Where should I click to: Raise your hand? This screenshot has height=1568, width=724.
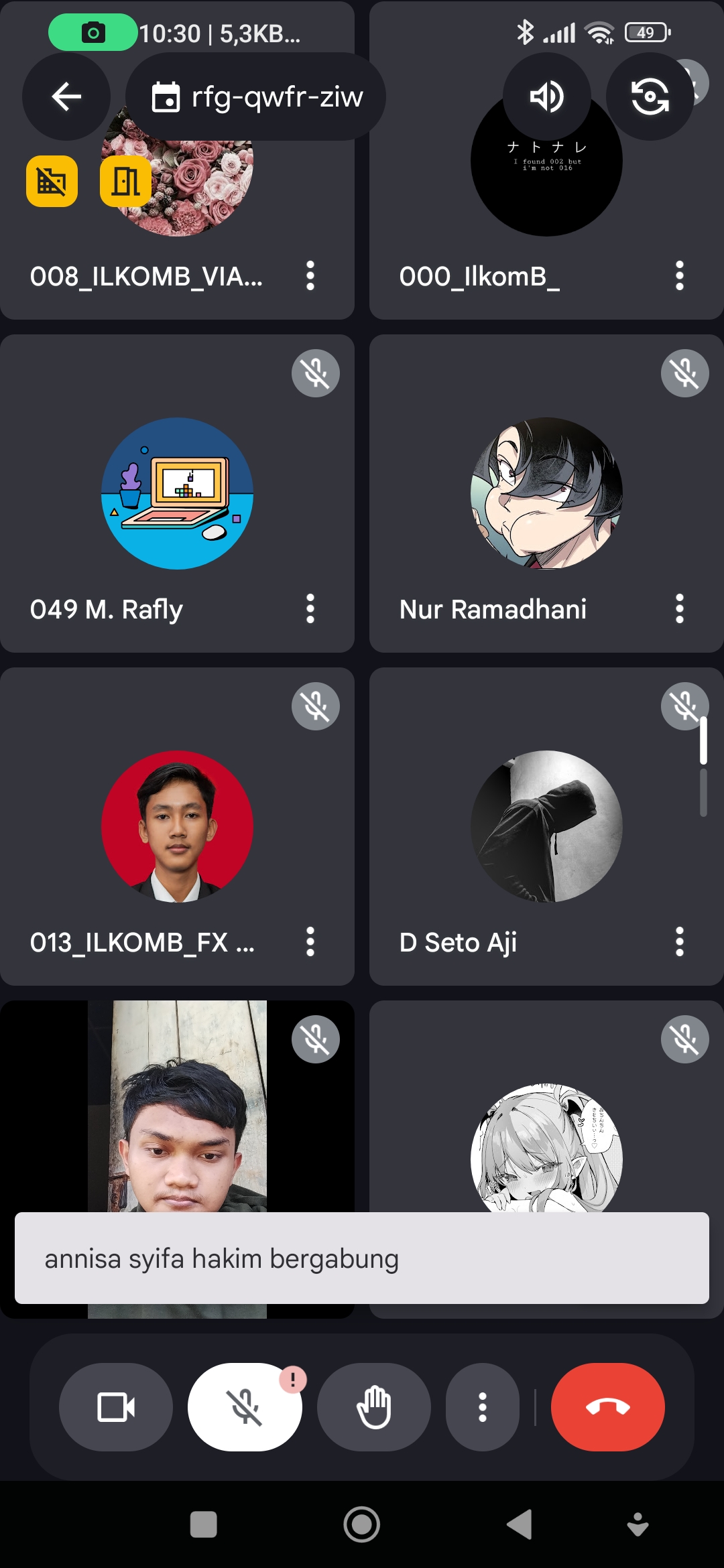click(373, 1407)
